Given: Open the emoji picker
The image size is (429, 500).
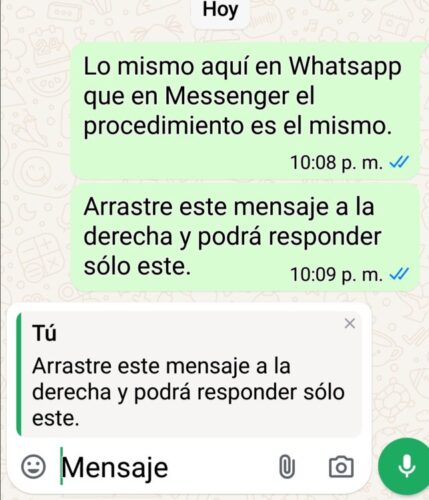Looking at the screenshot, I should coord(33,467).
